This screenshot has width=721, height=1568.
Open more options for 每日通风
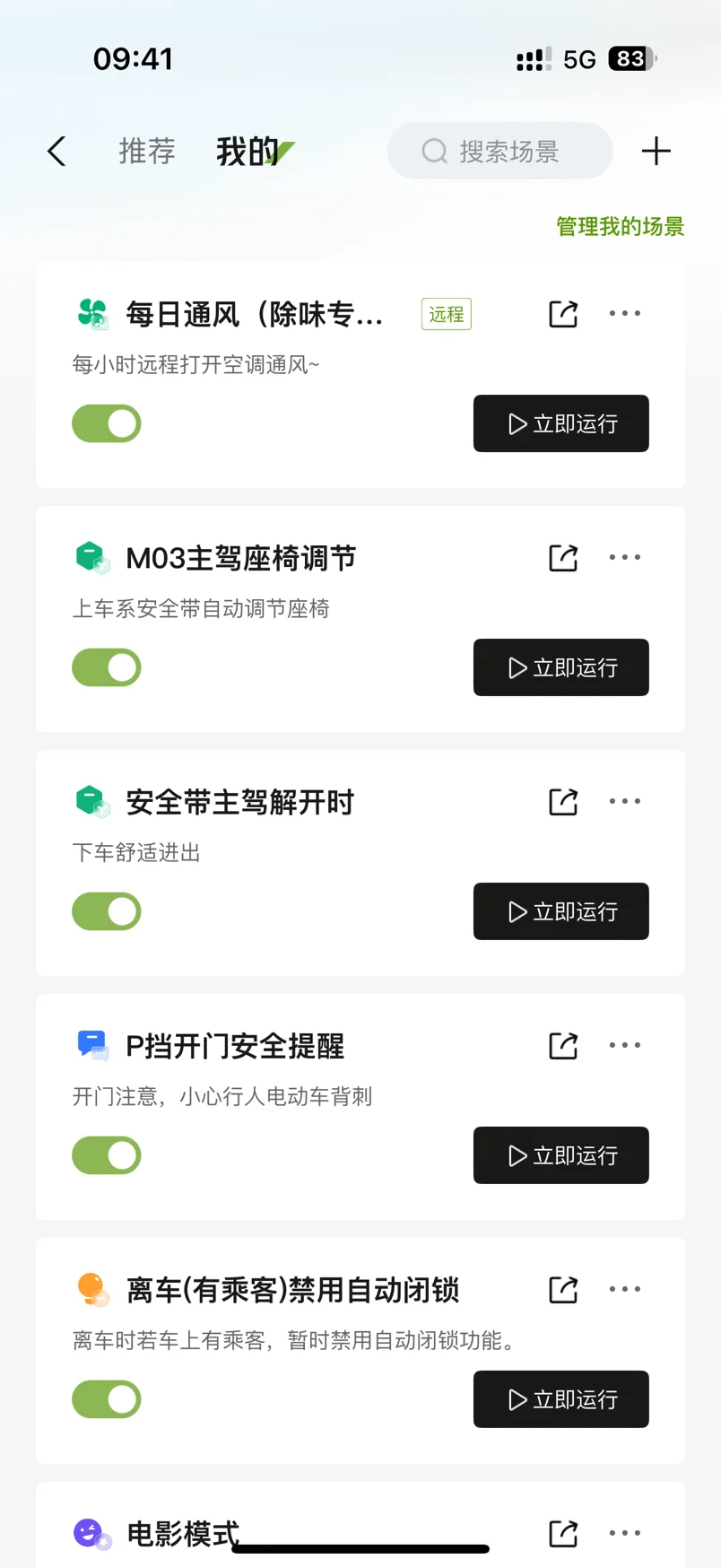(625, 314)
